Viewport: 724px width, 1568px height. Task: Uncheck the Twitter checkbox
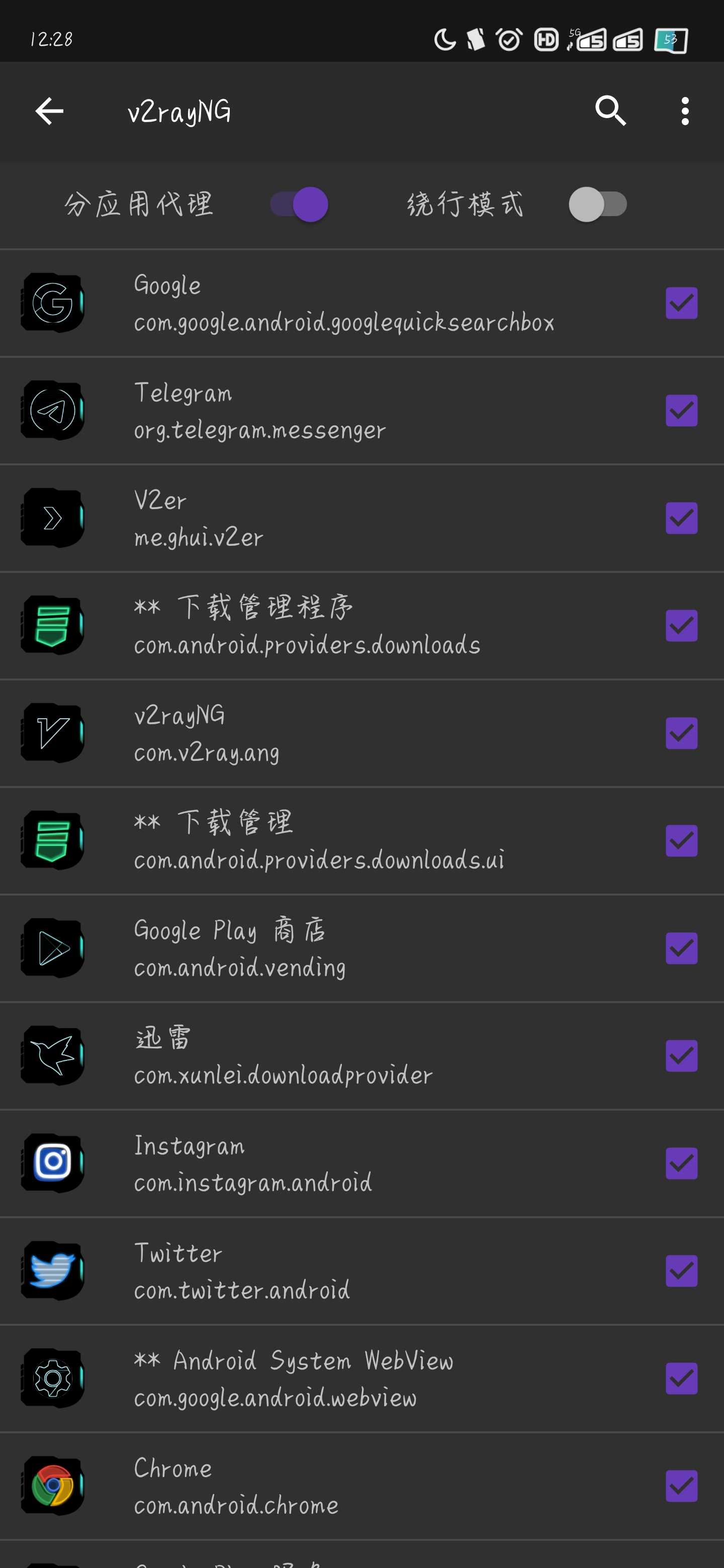click(681, 1271)
